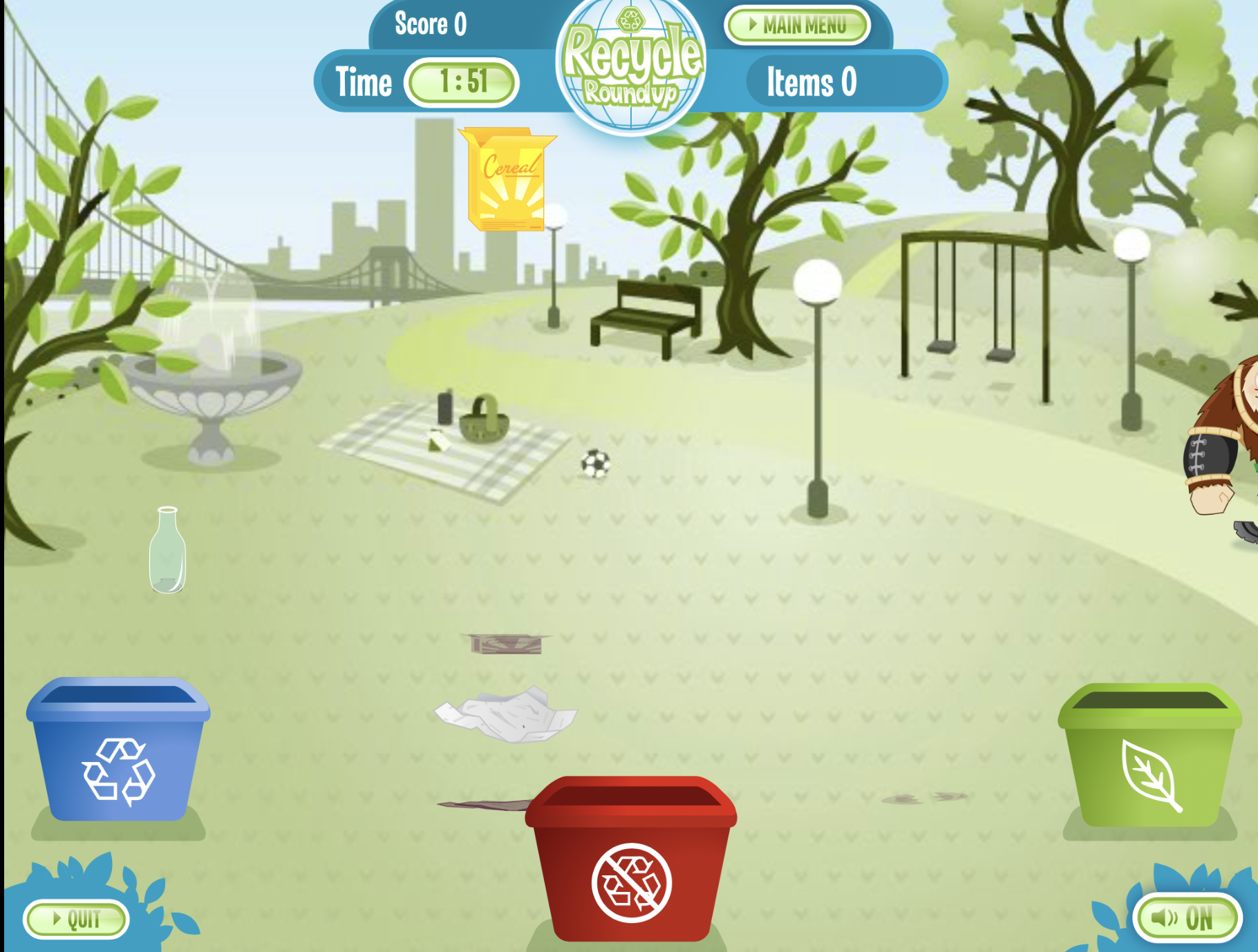Select the crumpled paper on grass
This screenshot has height=952, width=1258.
point(507,715)
